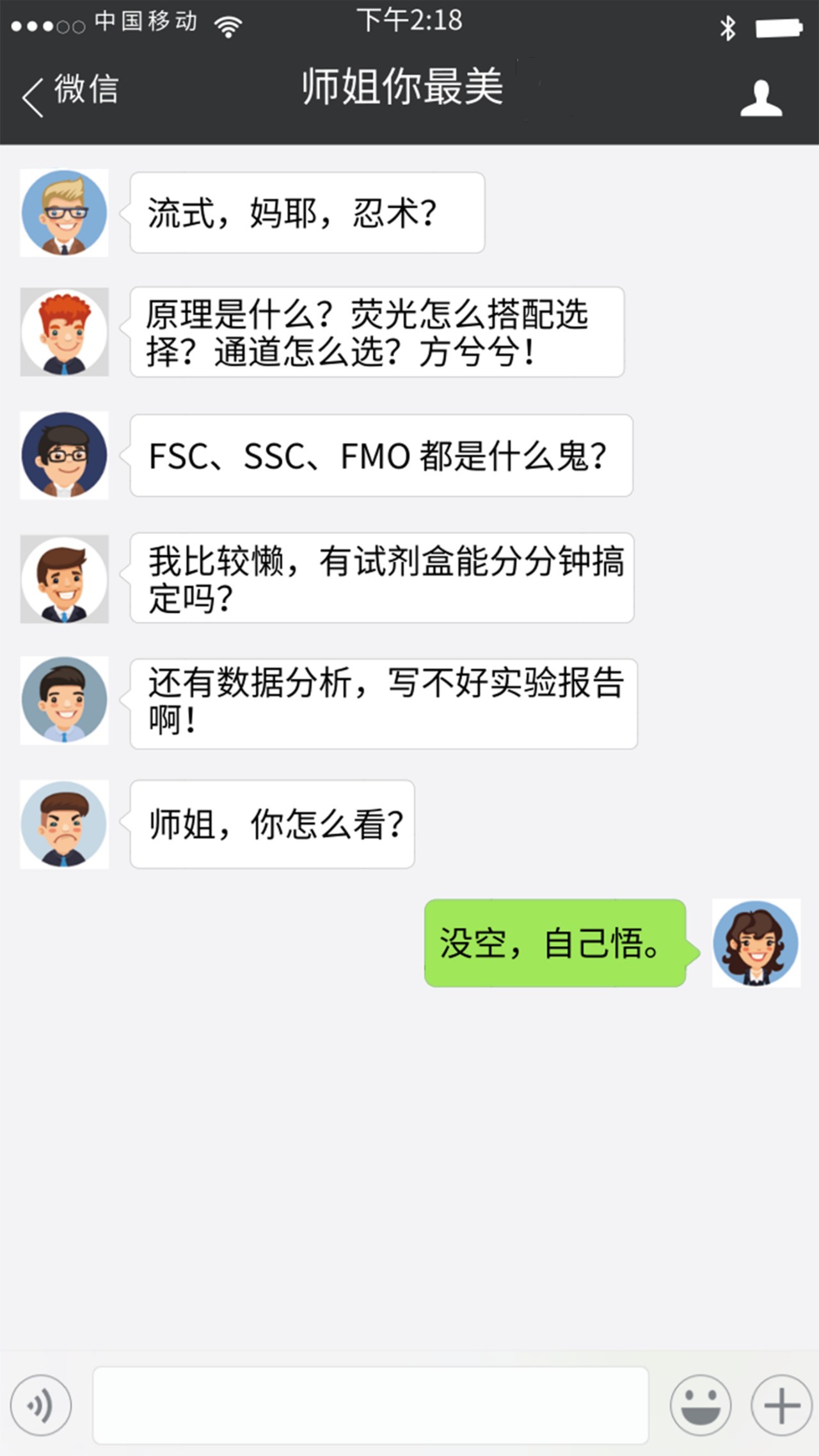Switch to voice message input
This screenshot has width=819, height=1456.
coord(41,1405)
